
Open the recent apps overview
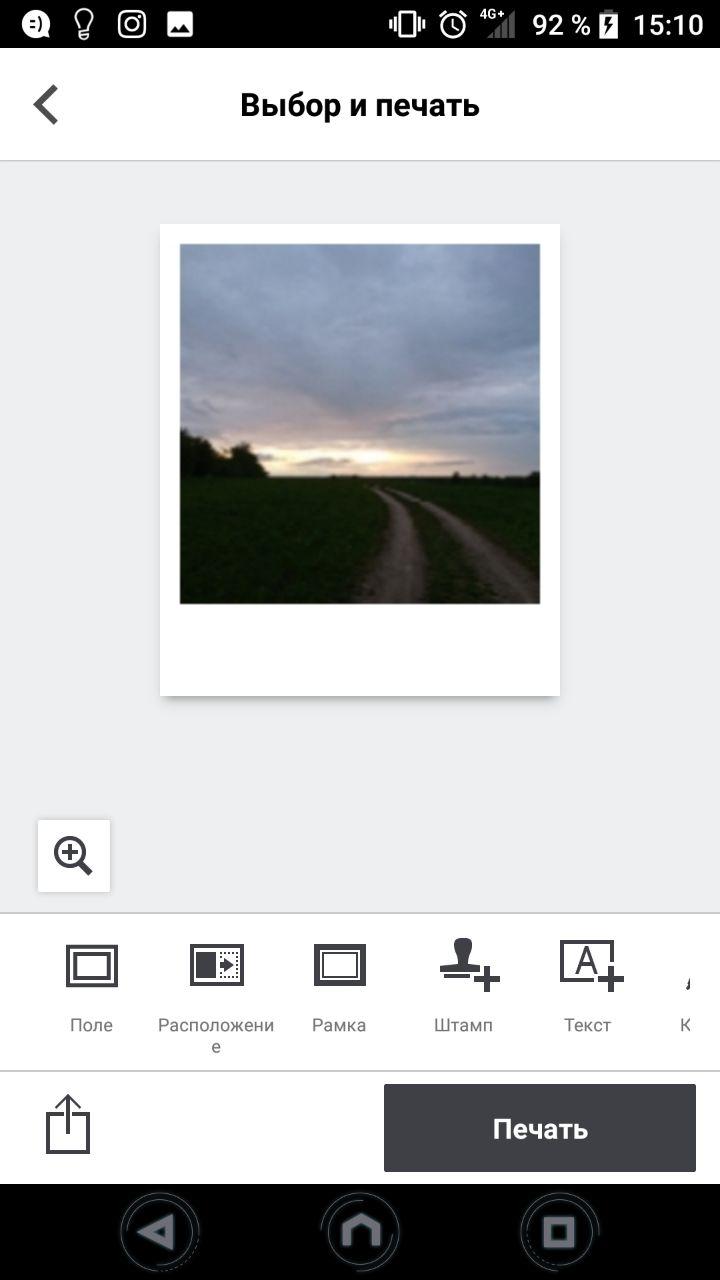pyautogui.click(x=560, y=1232)
